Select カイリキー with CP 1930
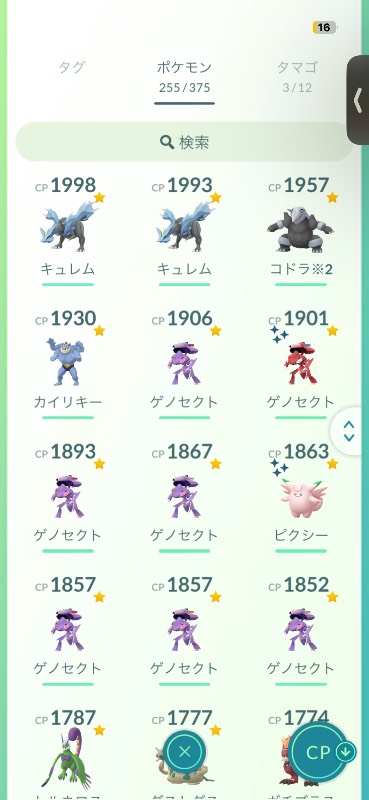The width and height of the screenshot is (369, 800). click(x=68, y=363)
